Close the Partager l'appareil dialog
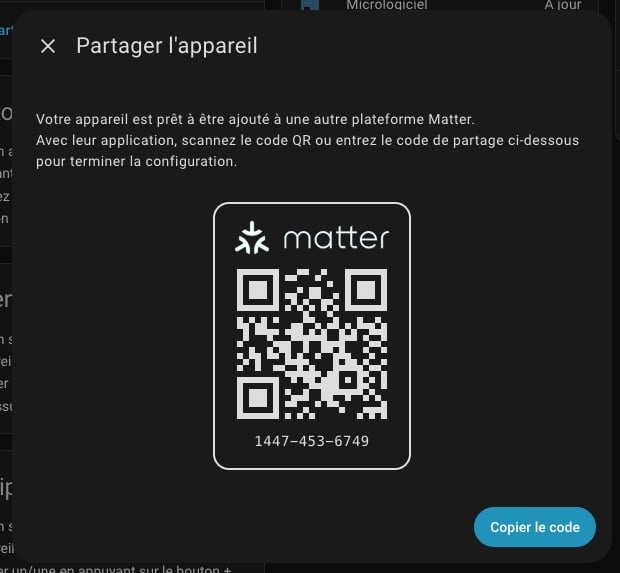This screenshot has width=620, height=573. 48,47
